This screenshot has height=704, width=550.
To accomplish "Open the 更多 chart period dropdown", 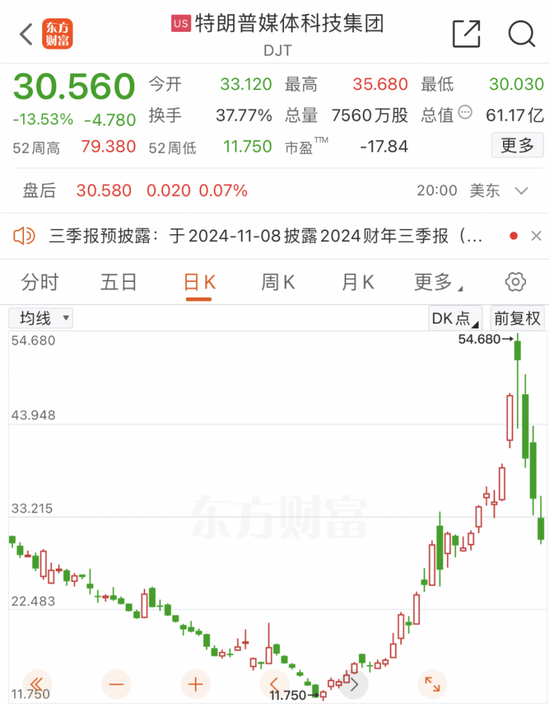I will click(x=438, y=282).
